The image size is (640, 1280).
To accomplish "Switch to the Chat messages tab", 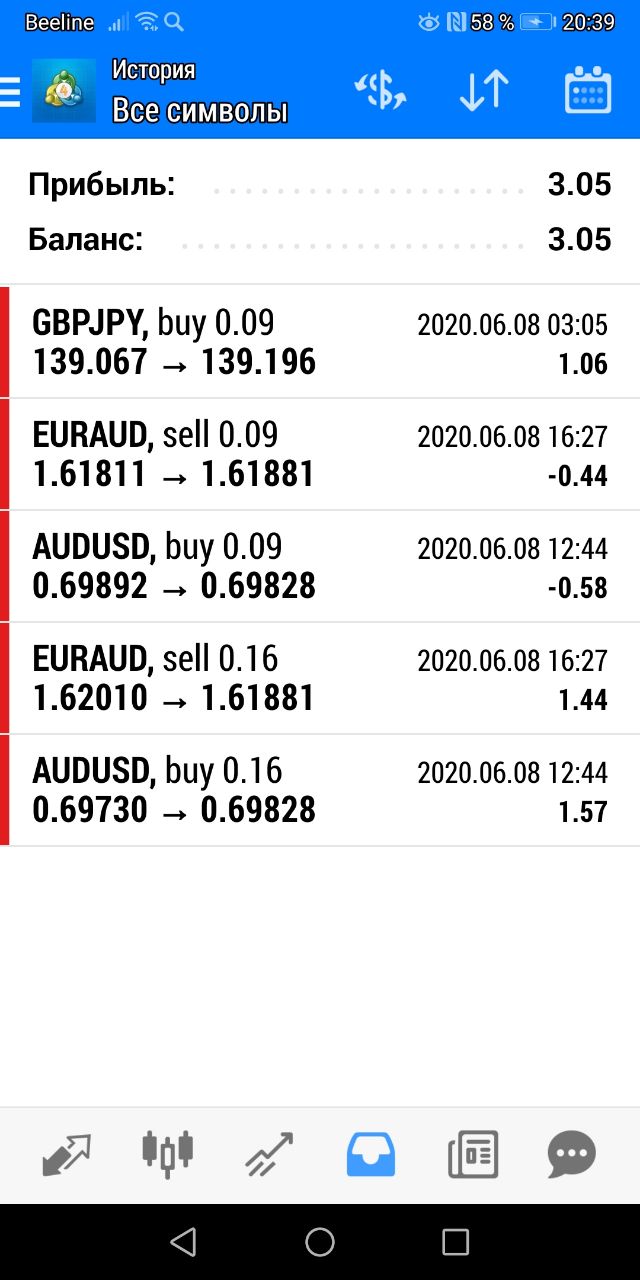I will (x=572, y=1155).
